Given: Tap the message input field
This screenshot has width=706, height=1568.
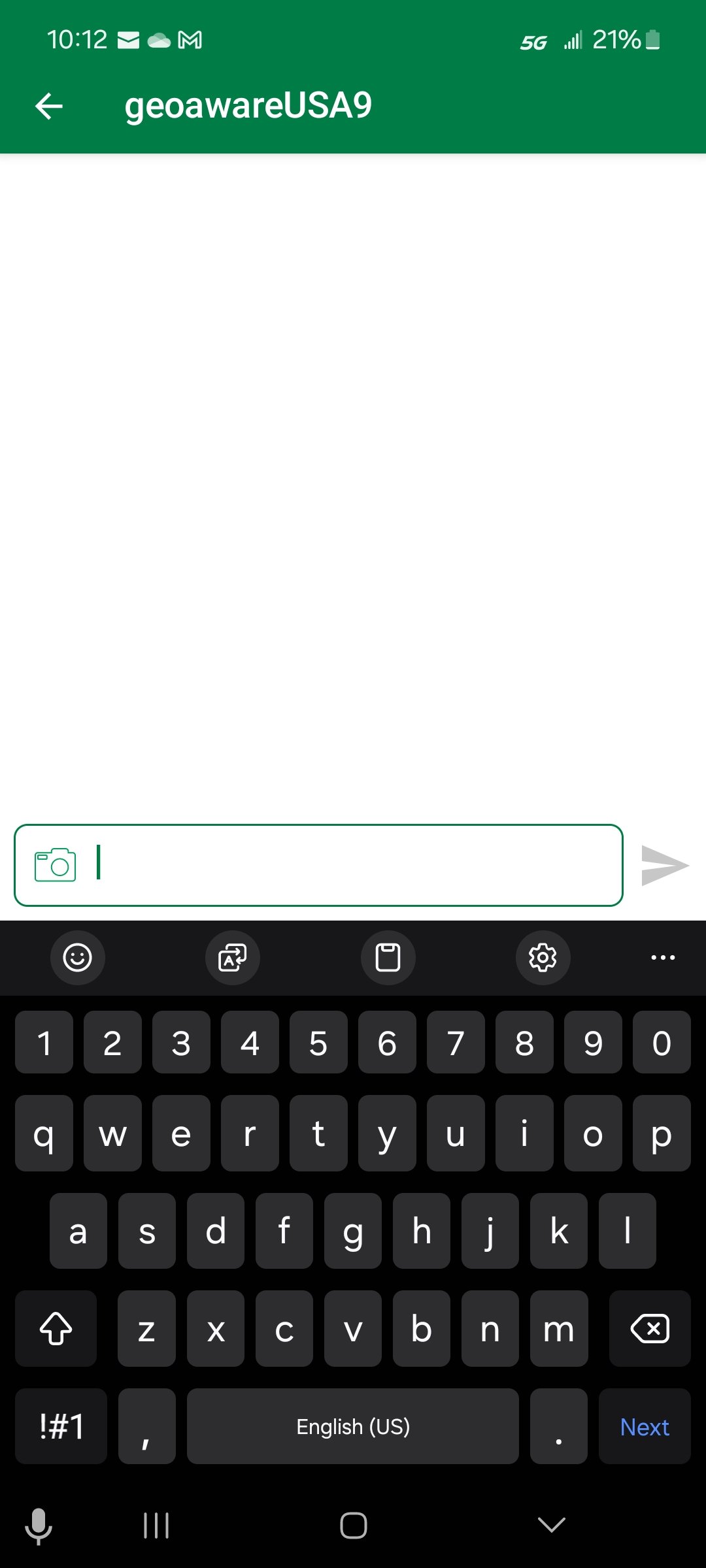Looking at the screenshot, I should coord(318,865).
